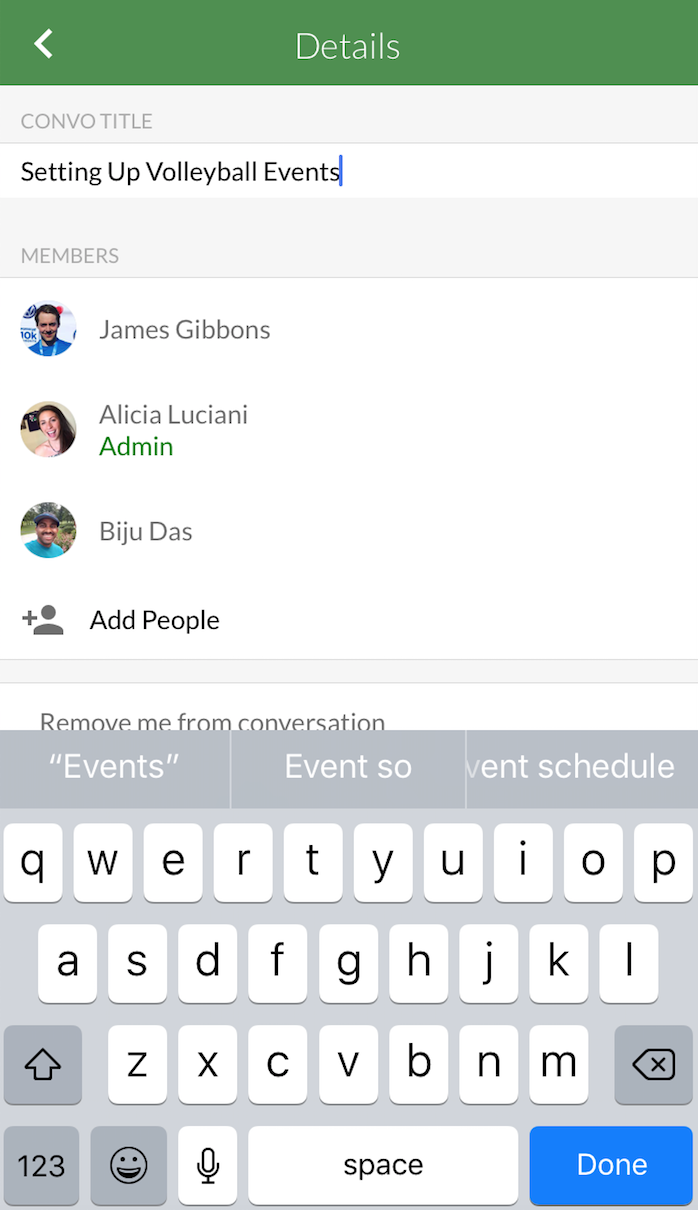Tap the Convo Title text field
The image size is (698, 1210).
tap(348, 172)
